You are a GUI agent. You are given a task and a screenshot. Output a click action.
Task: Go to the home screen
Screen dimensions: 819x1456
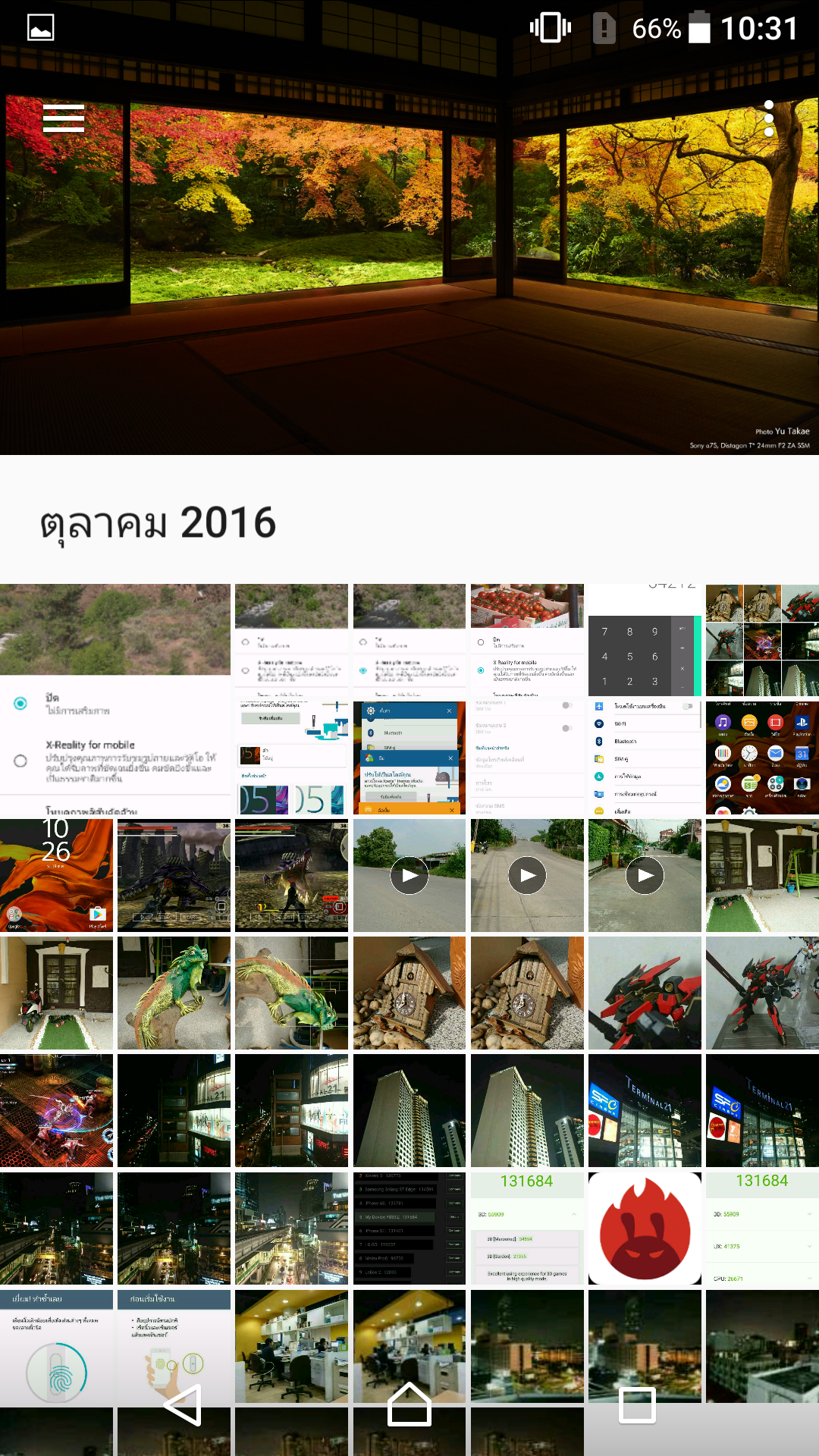pos(409,1405)
